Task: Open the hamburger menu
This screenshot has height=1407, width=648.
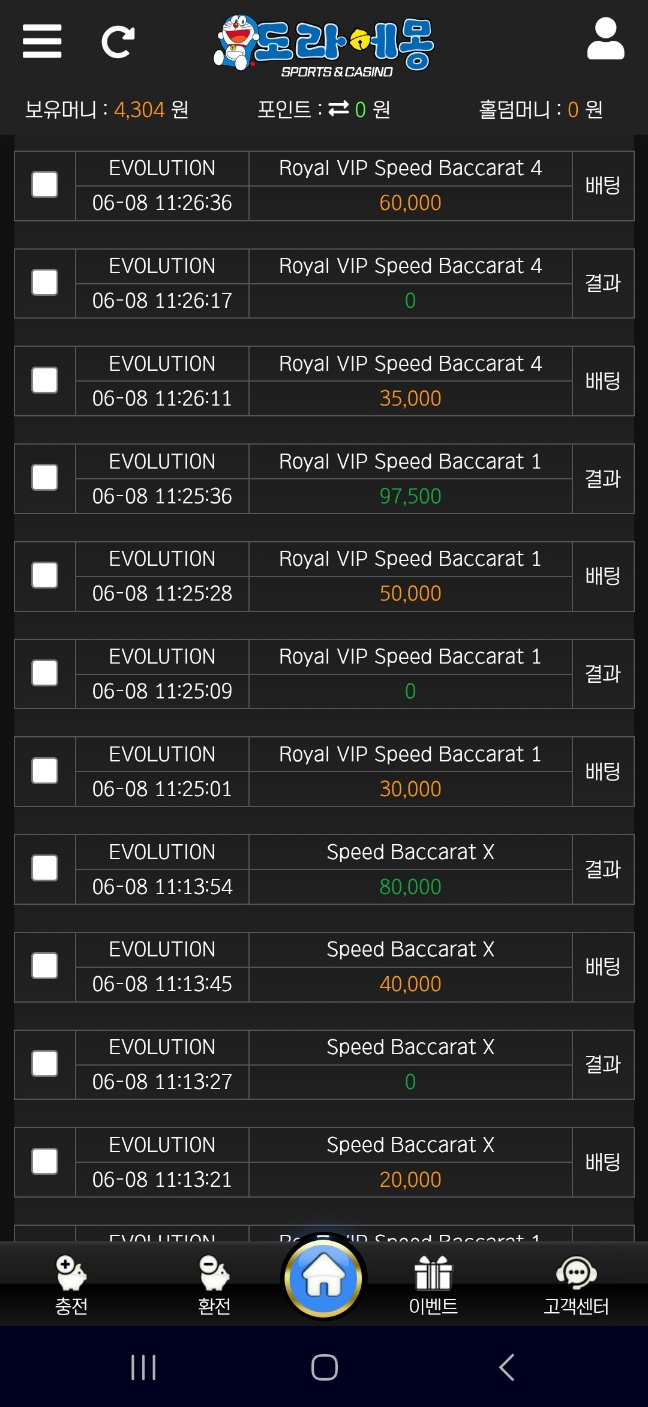Action: pyautogui.click(x=42, y=41)
